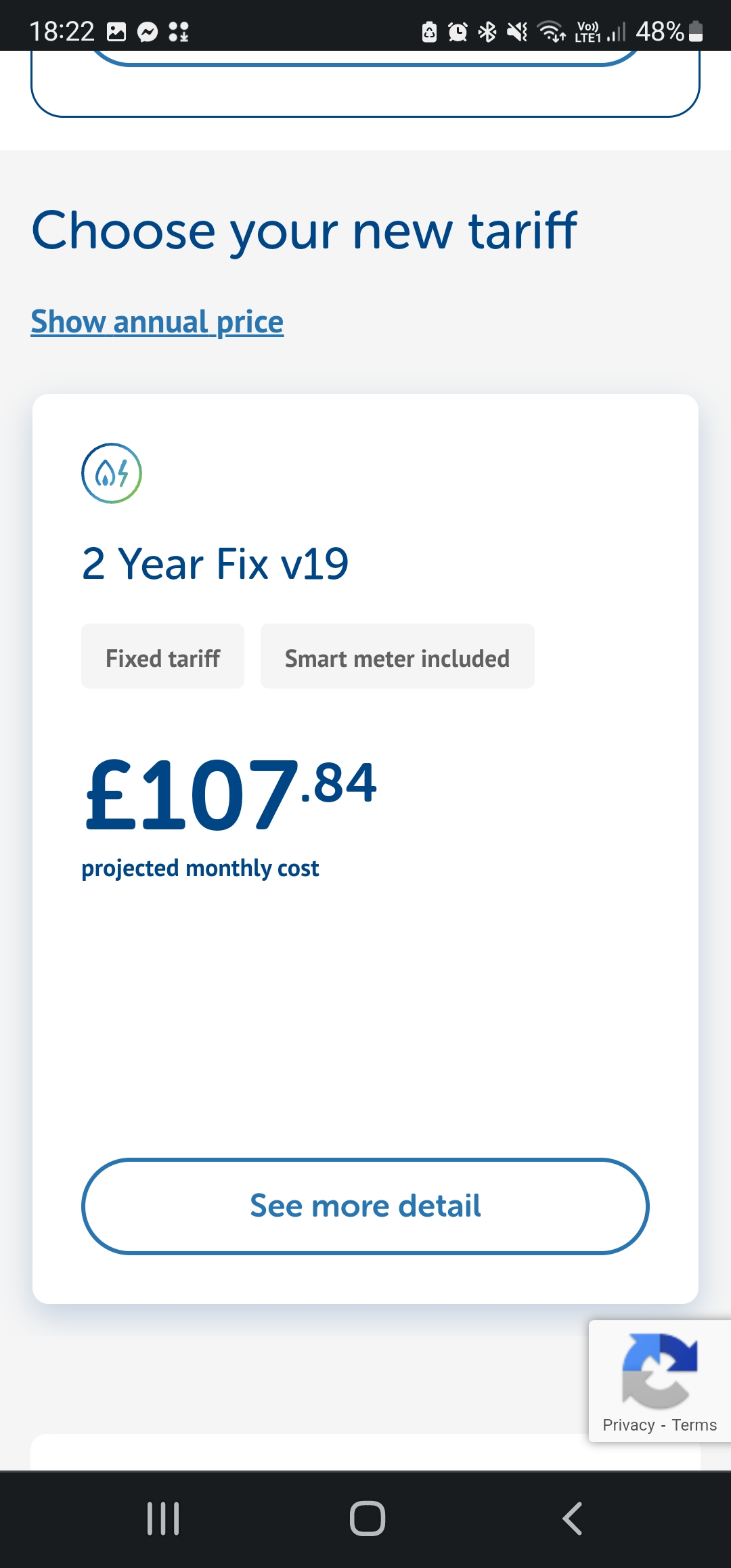The image size is (731, 1568).
Task: Go back using the system back button
Action: 573,1518
